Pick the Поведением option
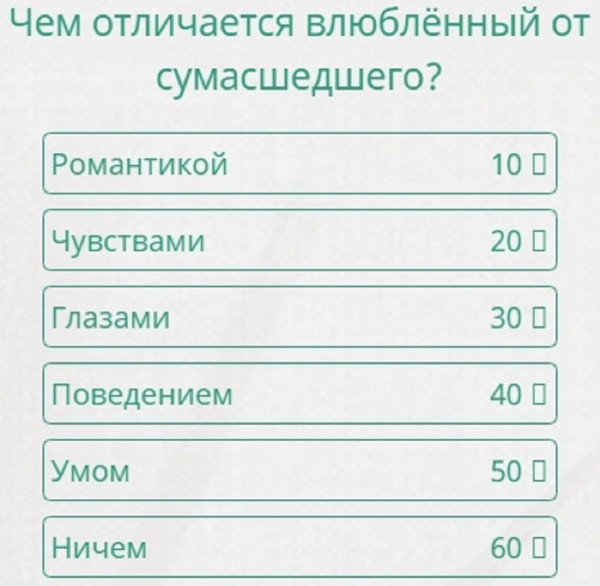 point(298,394)
